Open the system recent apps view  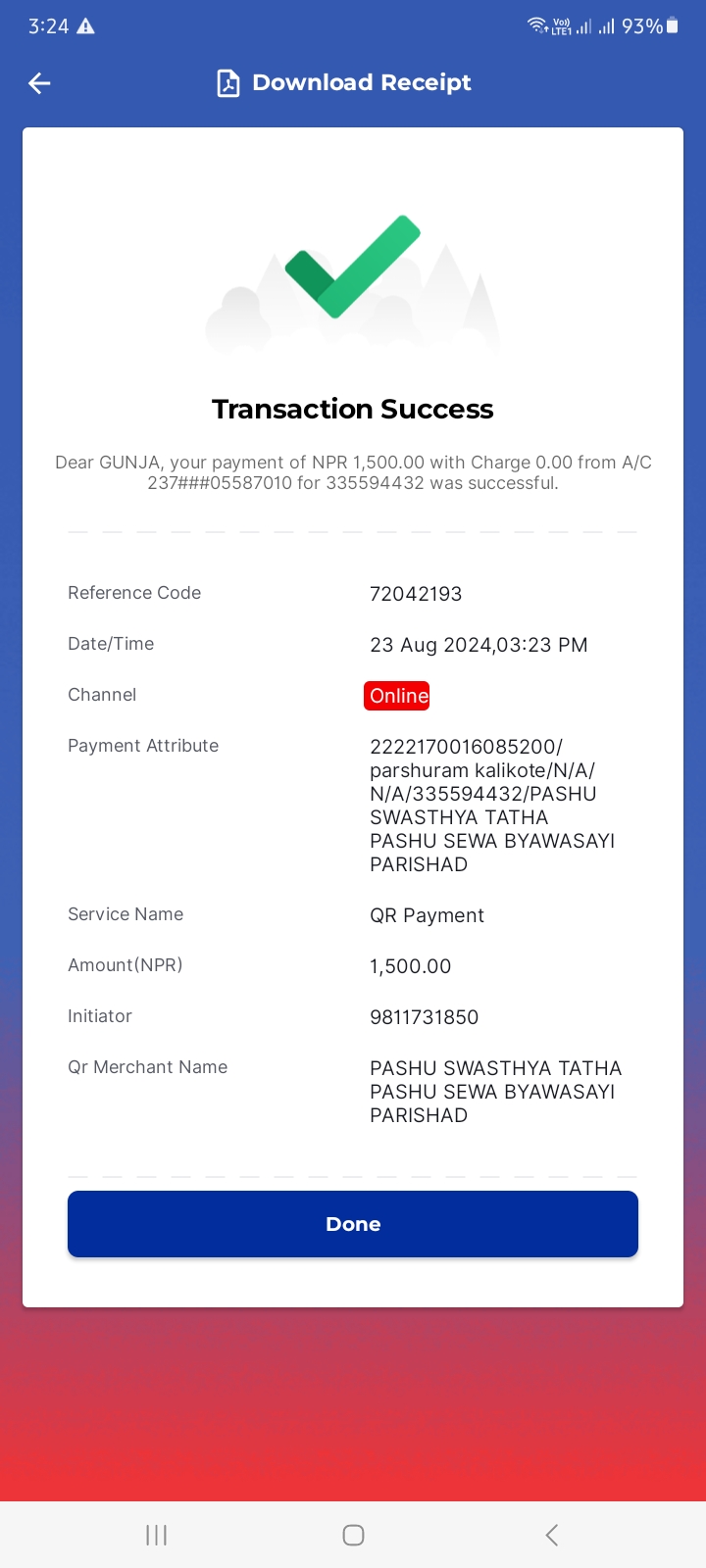pos(157,1535)
